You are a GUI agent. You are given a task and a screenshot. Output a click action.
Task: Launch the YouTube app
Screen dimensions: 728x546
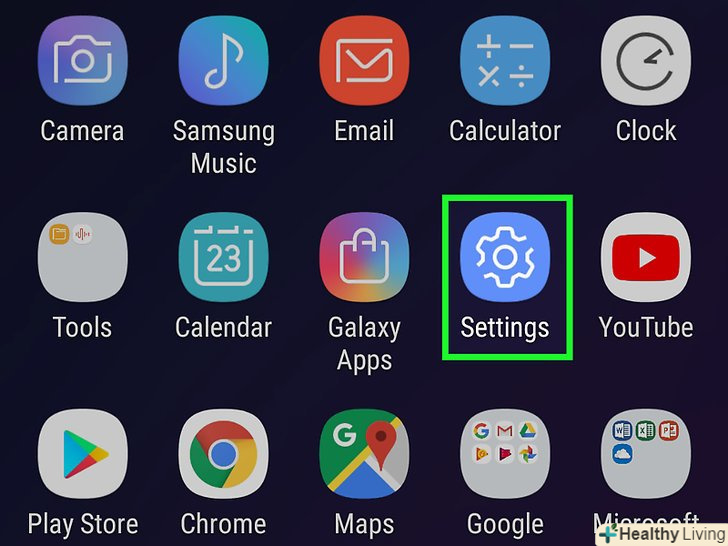(646, 258)
